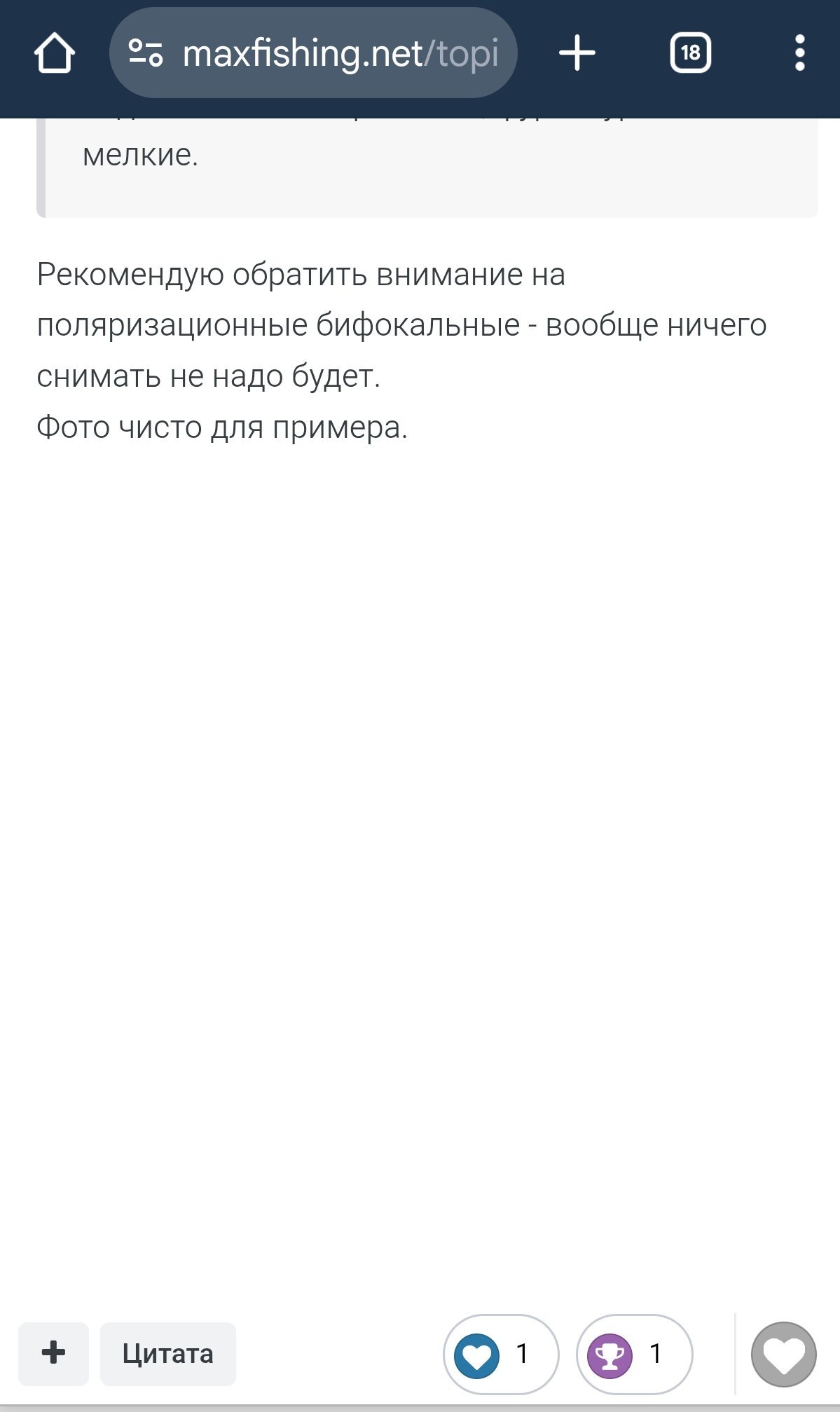
Task: View the blue heart reaction count
Action: tap(501, 1354)
